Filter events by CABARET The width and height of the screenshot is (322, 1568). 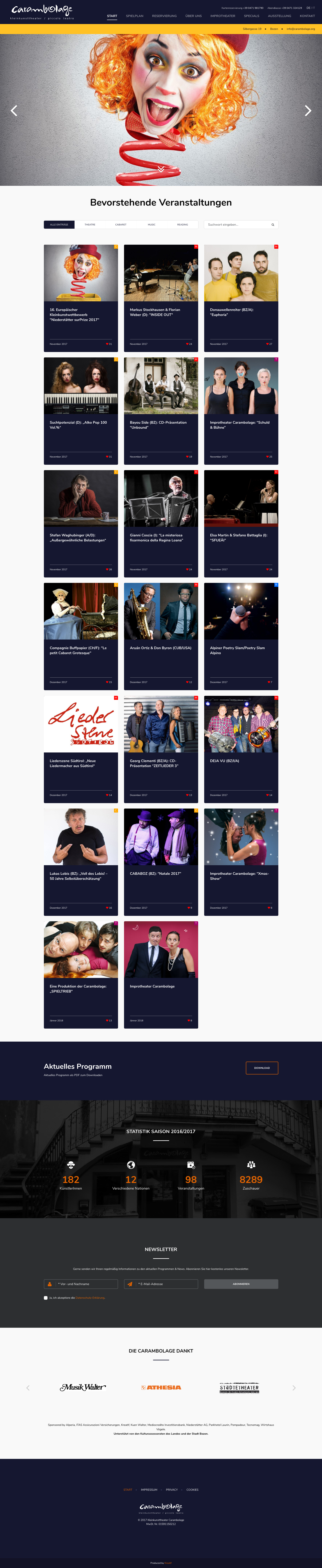pos(120,225)
